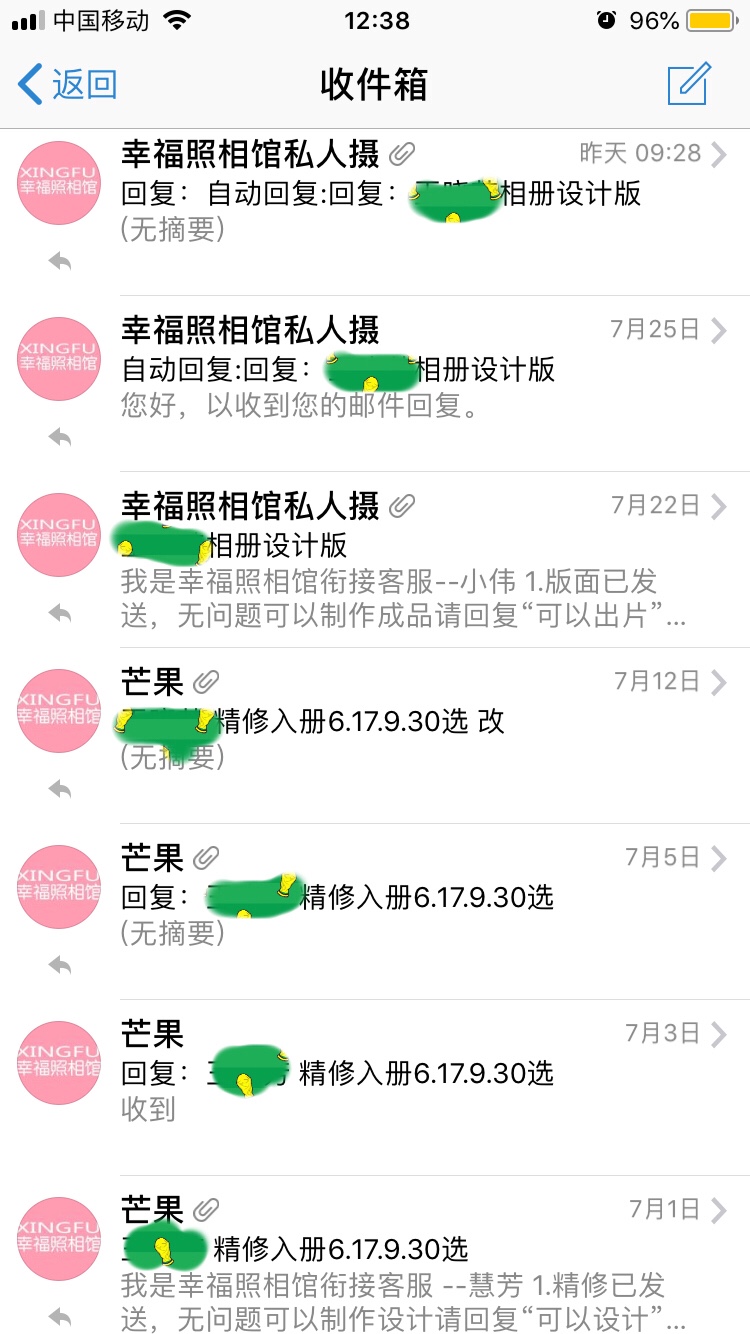Viewport: 750px width, 1334px height.
Task: Go back using the 返回 button
Action: (68, 84)
